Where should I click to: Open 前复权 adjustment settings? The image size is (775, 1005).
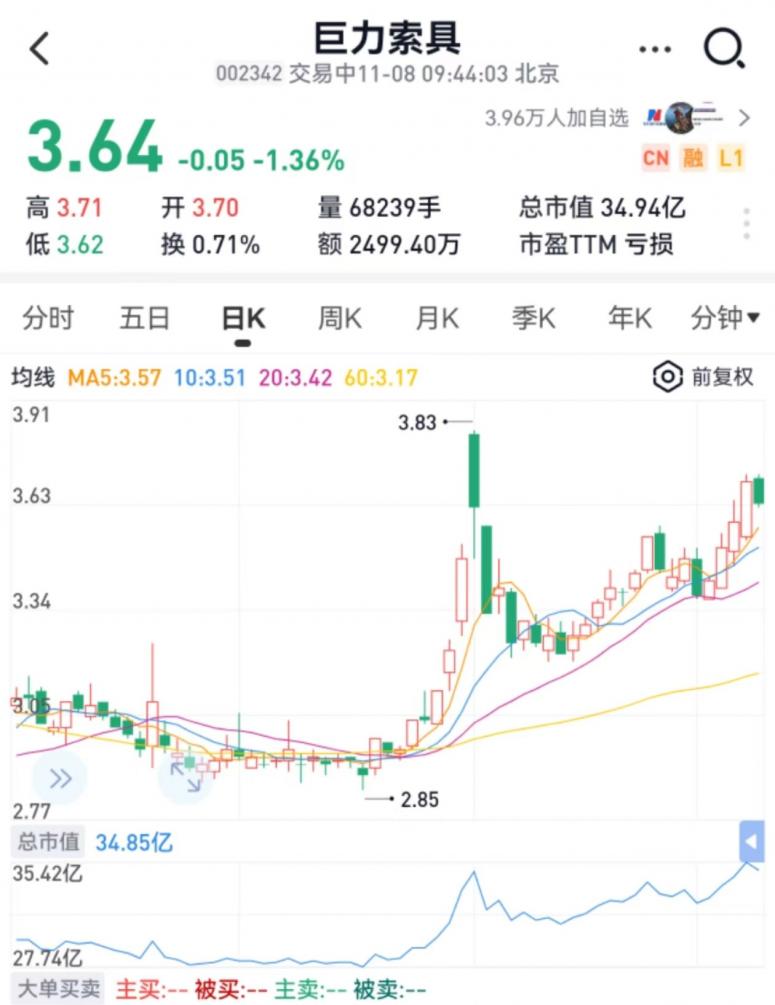coord(703,377)
